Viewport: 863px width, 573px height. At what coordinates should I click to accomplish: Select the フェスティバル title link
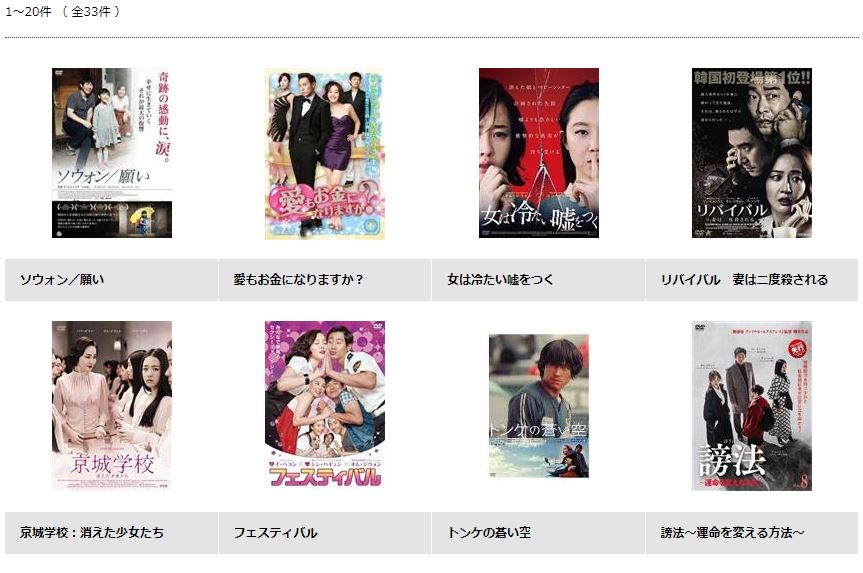pyautogui.click(x=275, y=533)
